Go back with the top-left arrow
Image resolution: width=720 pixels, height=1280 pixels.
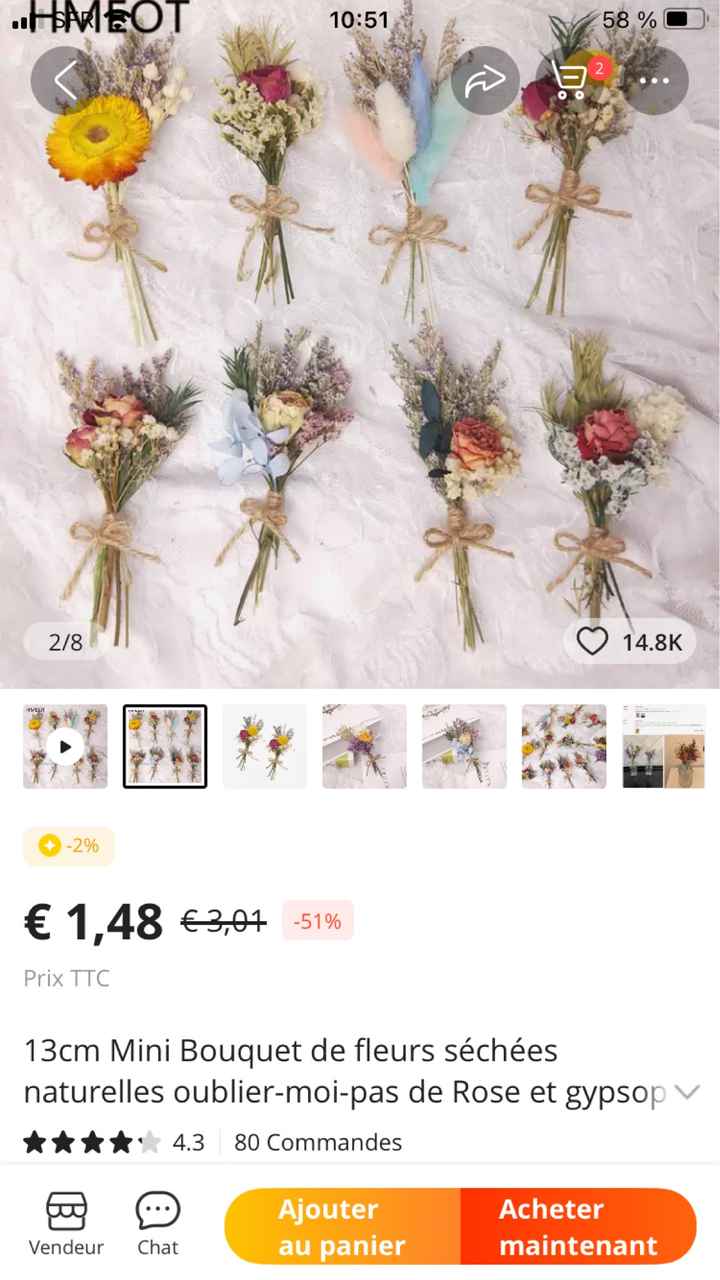(x=63, y=81)
